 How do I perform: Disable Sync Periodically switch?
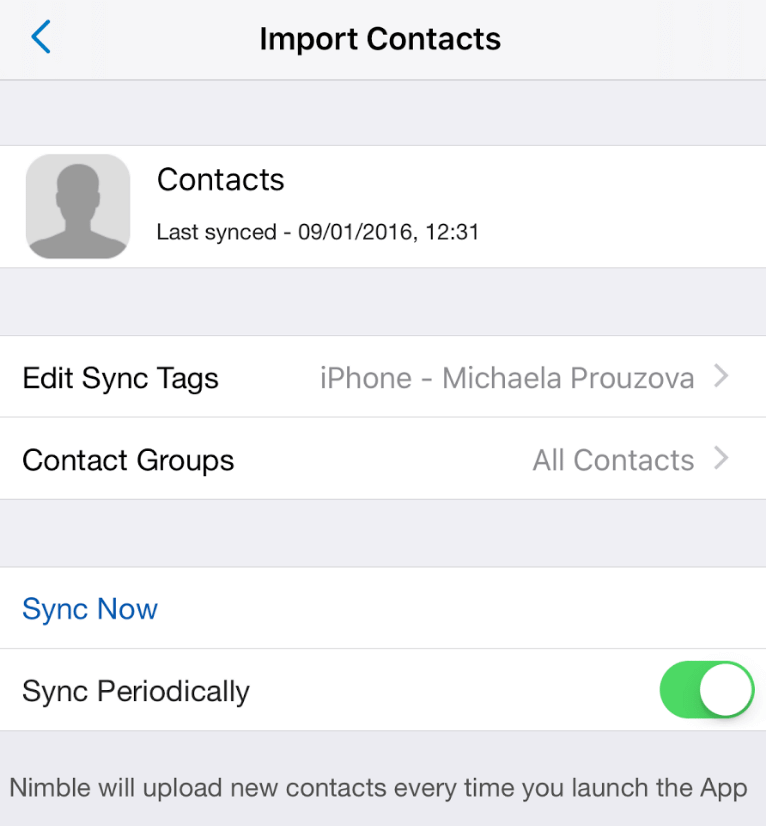tap(706, 690)
